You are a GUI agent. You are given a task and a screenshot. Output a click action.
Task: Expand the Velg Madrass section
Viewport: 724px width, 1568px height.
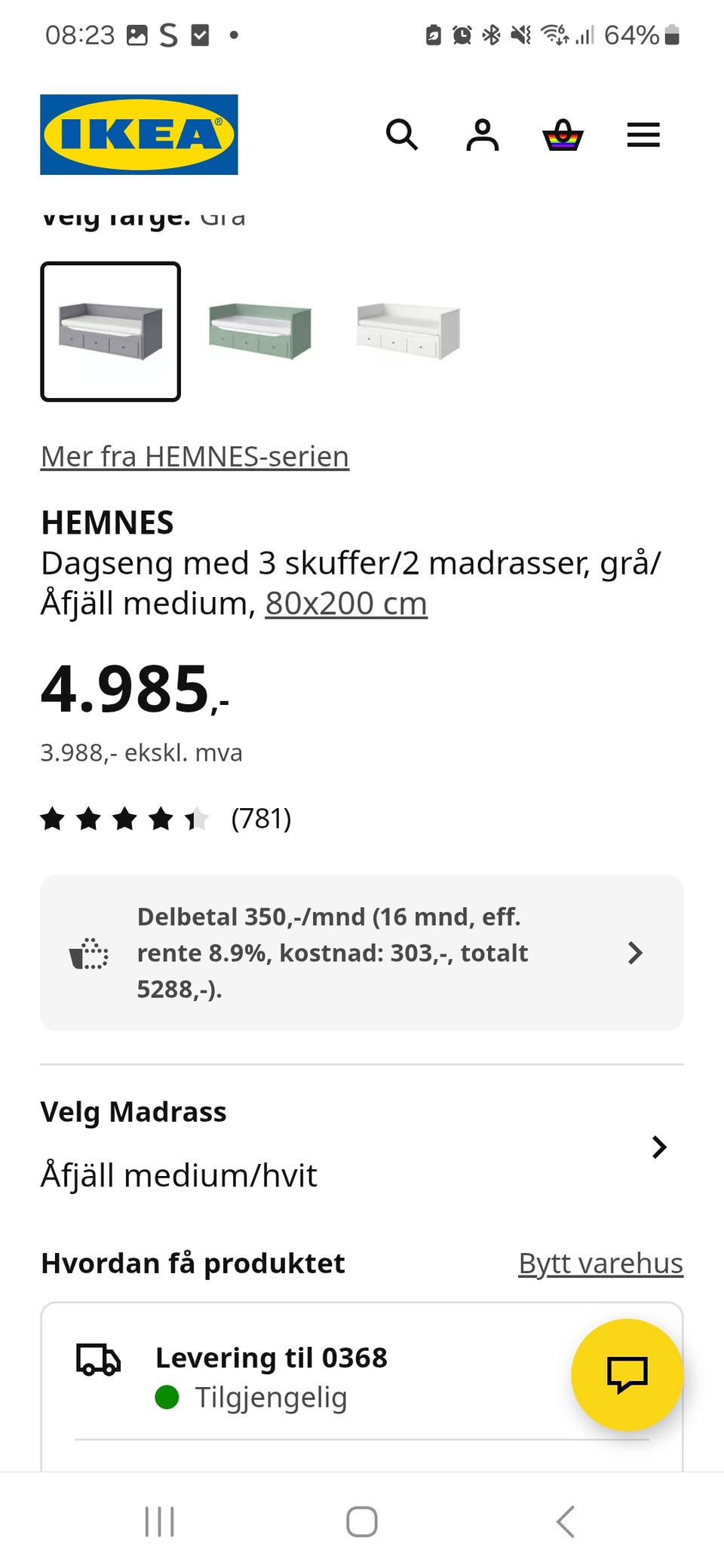(659, 1147)
